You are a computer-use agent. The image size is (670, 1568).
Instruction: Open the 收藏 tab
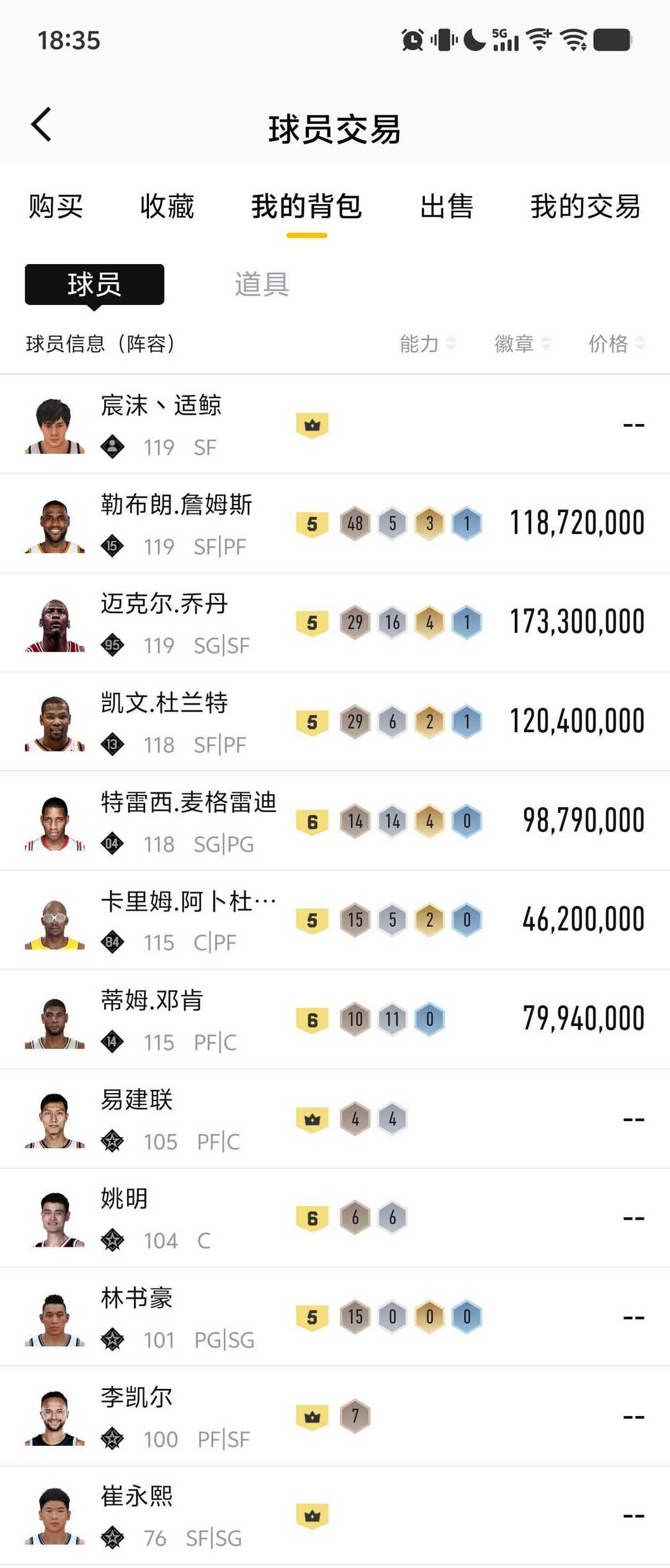tap(167, 206)
